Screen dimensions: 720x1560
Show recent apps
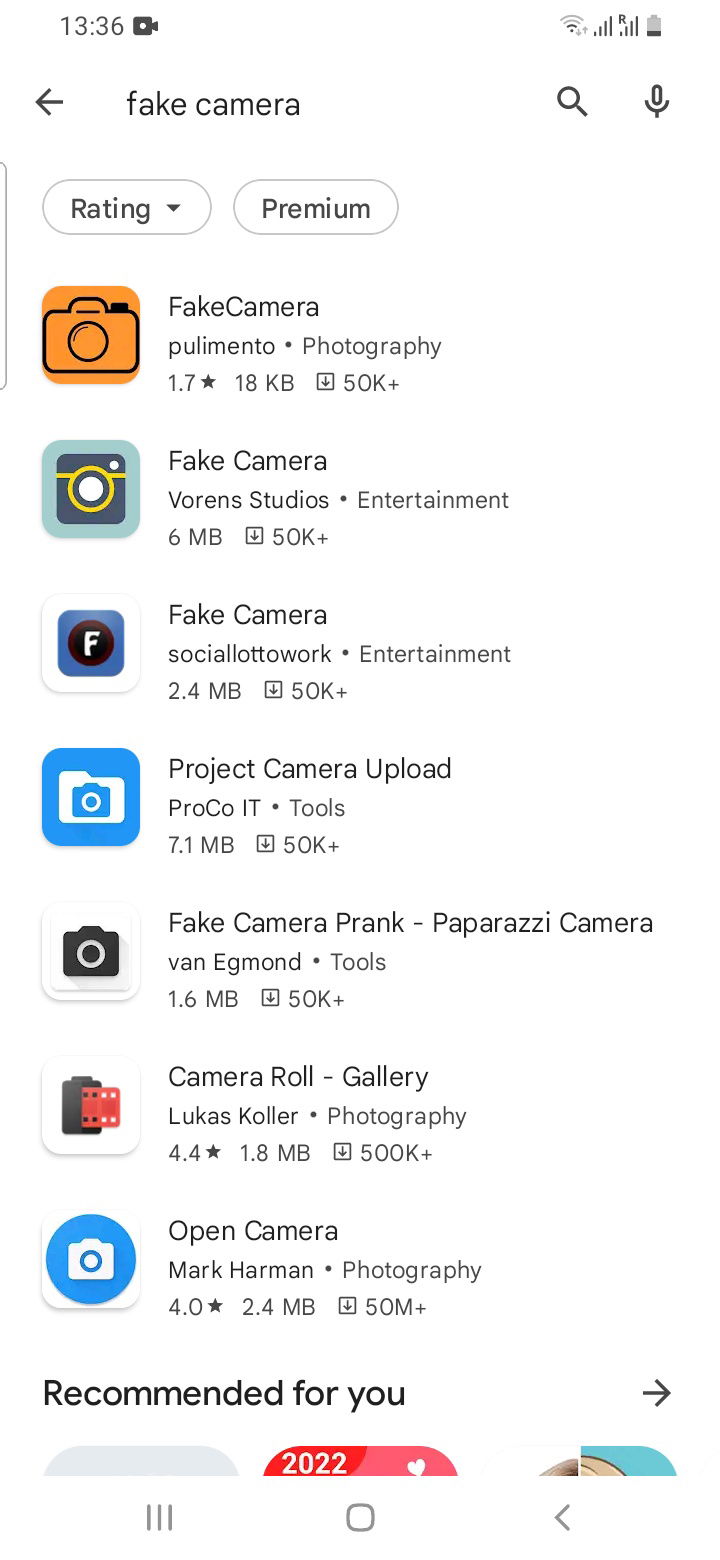pyautogui.click(x=159, y=1517)
